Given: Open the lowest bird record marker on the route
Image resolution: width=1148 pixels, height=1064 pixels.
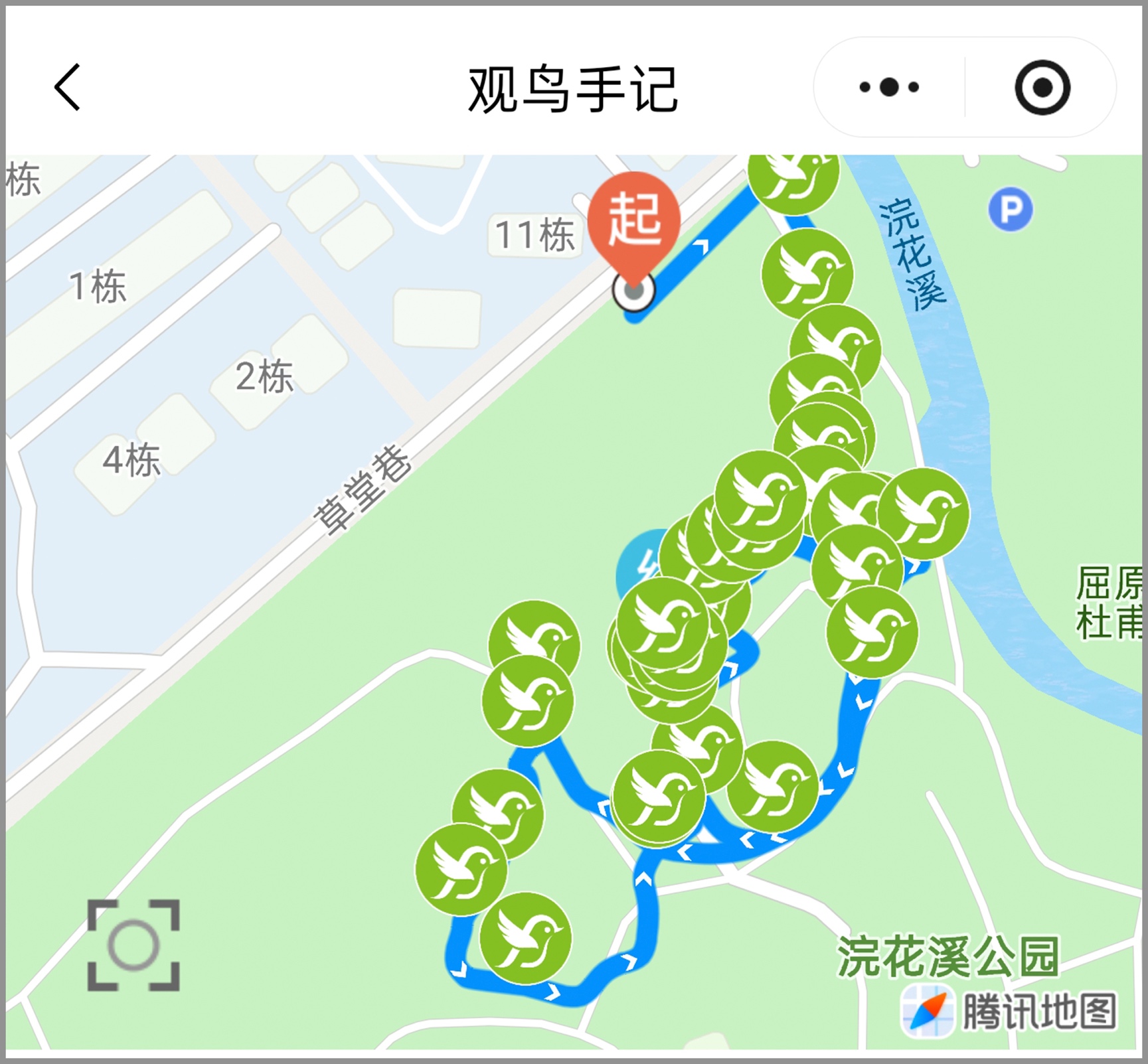Looking at the screenshot, I should tap(525, 938).
